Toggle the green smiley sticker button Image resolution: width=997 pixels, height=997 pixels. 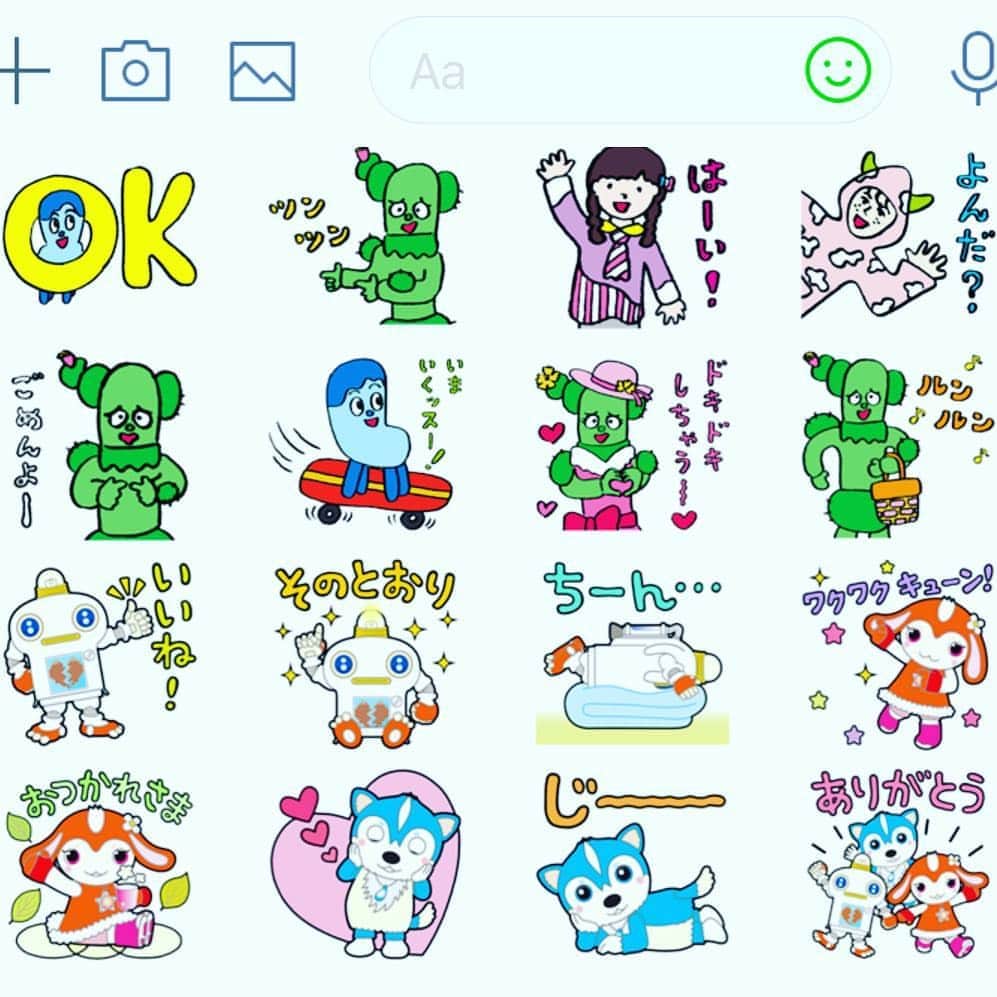838,70
